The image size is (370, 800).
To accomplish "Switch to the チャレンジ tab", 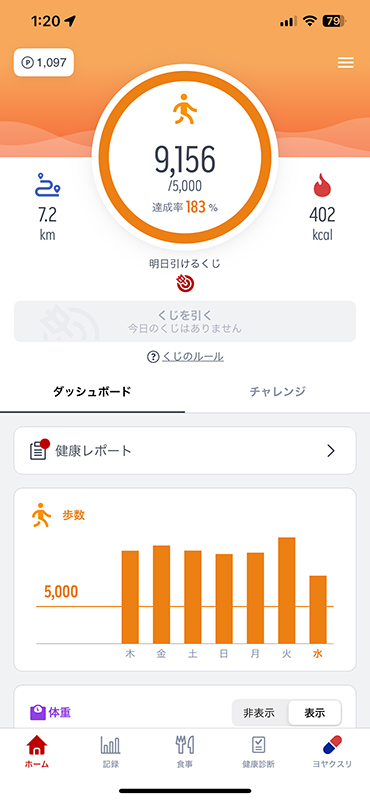I will (278, 391).
